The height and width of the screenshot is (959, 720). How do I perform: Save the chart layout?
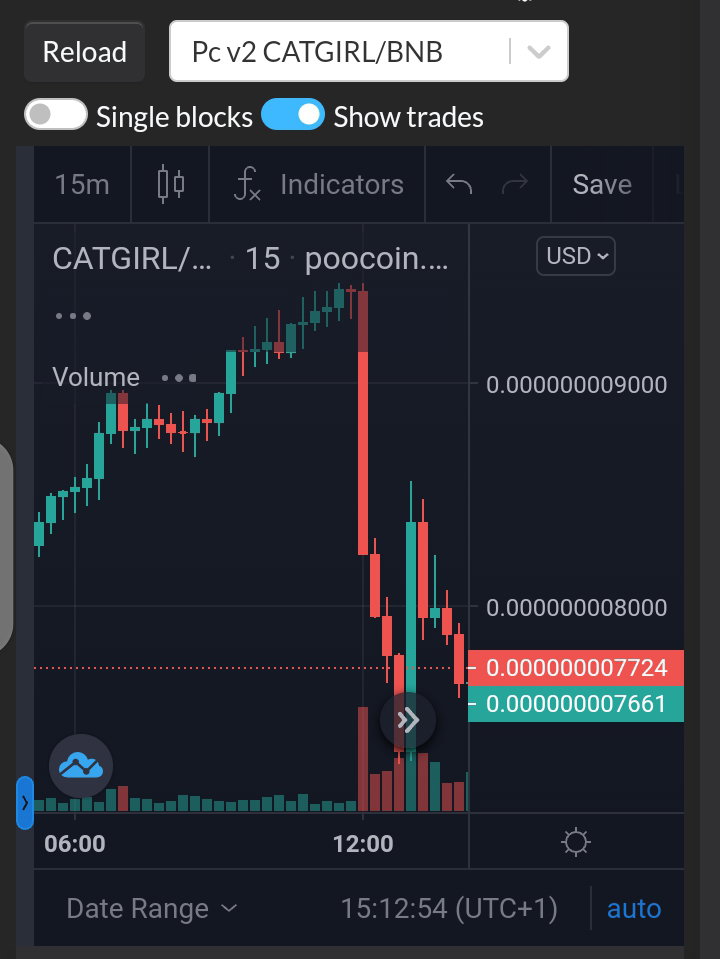(602, 184)
